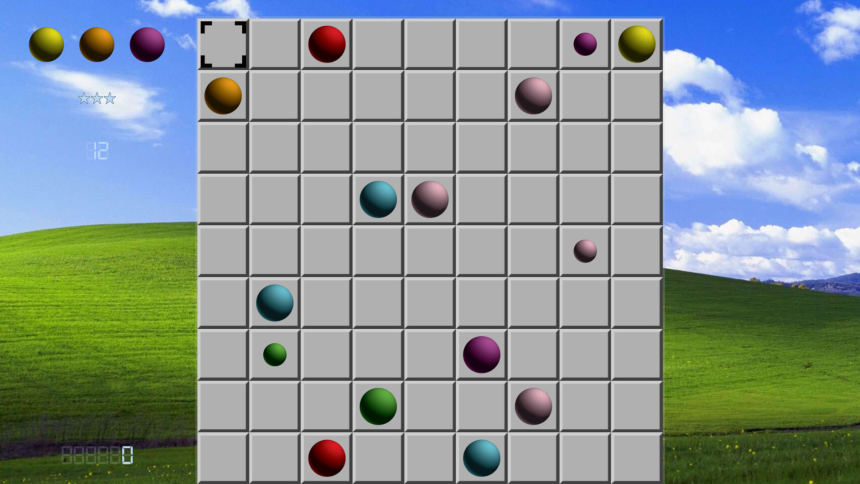This screenshot has width=860, height=484.
Task: Select the large purple ball on the board
Action: 482,354
